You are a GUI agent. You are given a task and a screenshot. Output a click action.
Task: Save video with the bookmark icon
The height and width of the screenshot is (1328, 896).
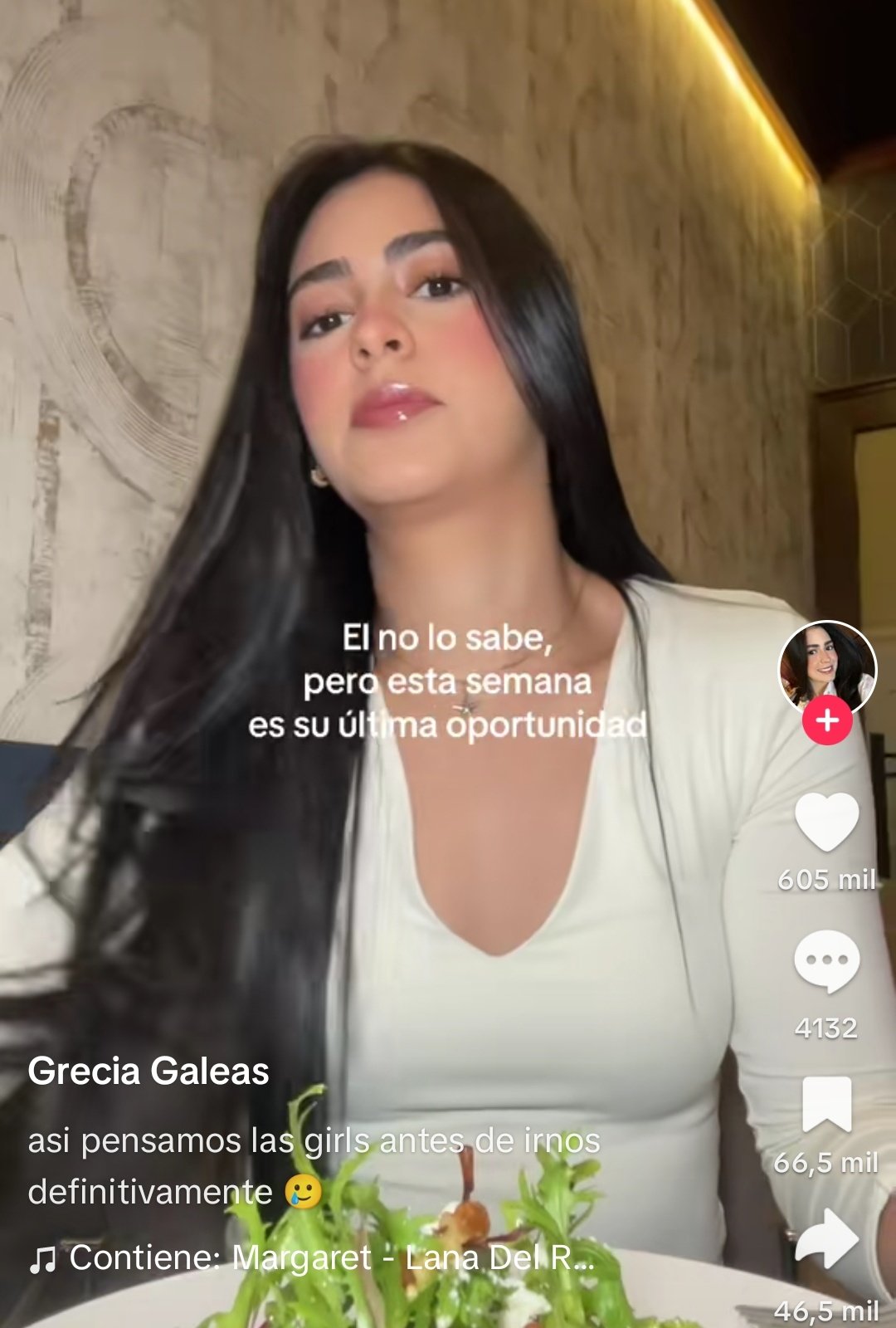(x=826, y=1104)
